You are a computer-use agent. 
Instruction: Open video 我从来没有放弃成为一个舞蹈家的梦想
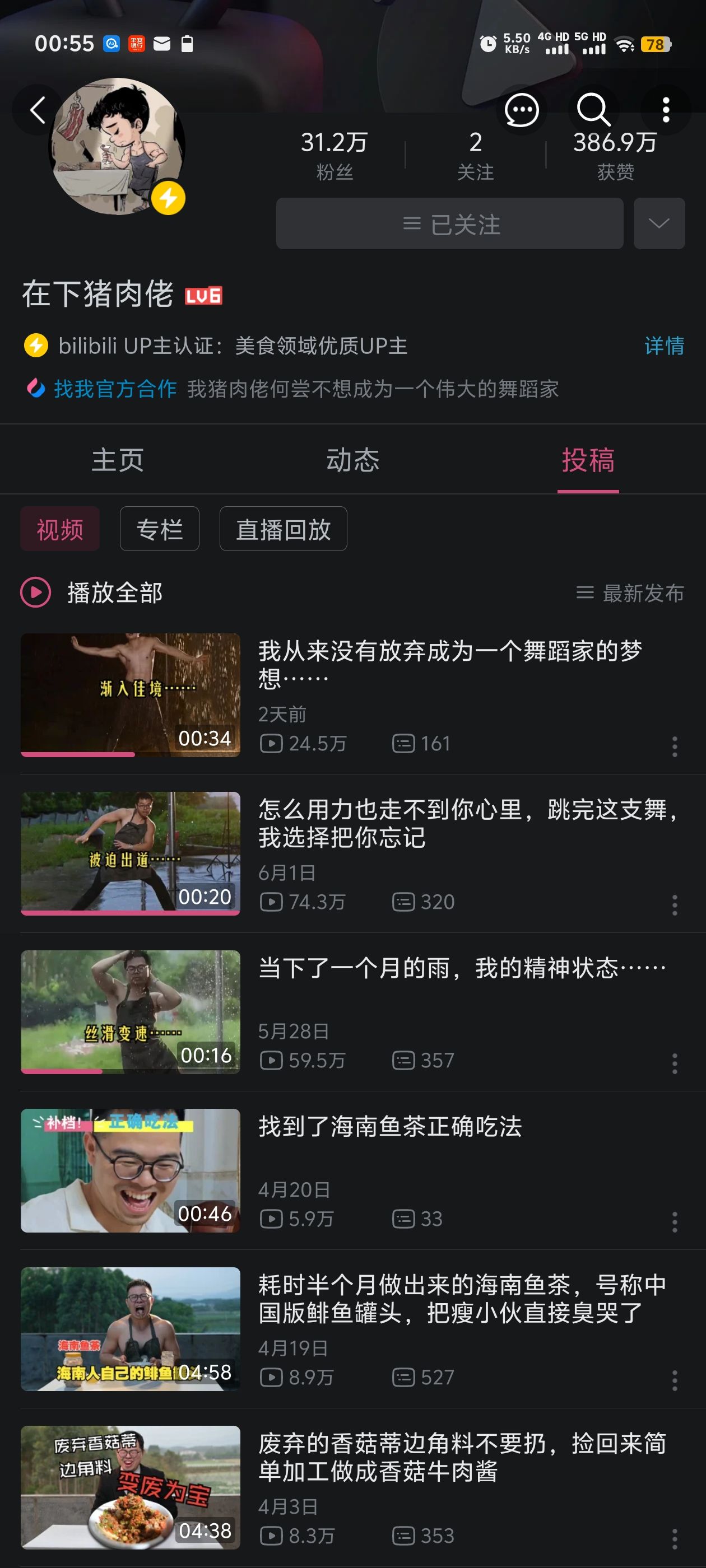click(449, 664)
